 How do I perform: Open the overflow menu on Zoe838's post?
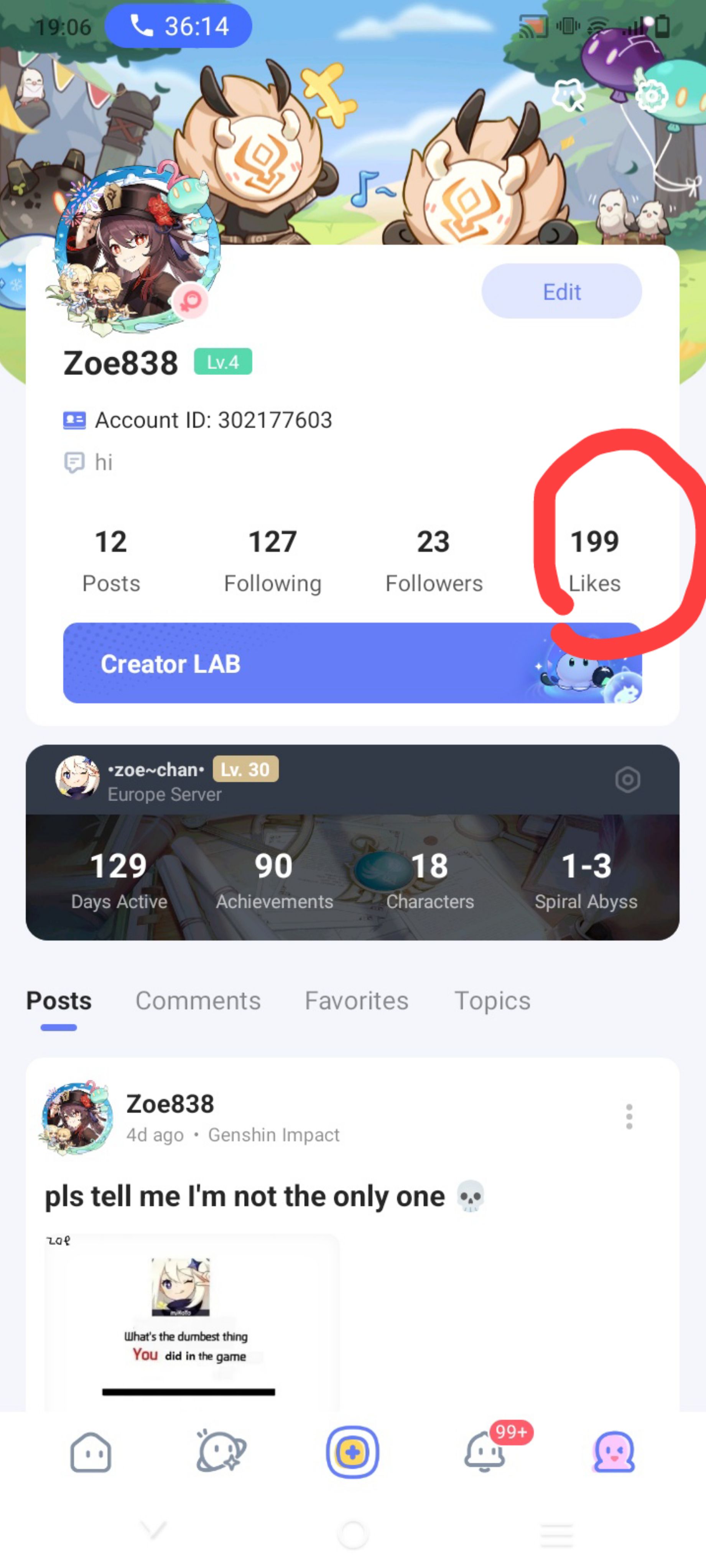click(x=629, y=1116)
